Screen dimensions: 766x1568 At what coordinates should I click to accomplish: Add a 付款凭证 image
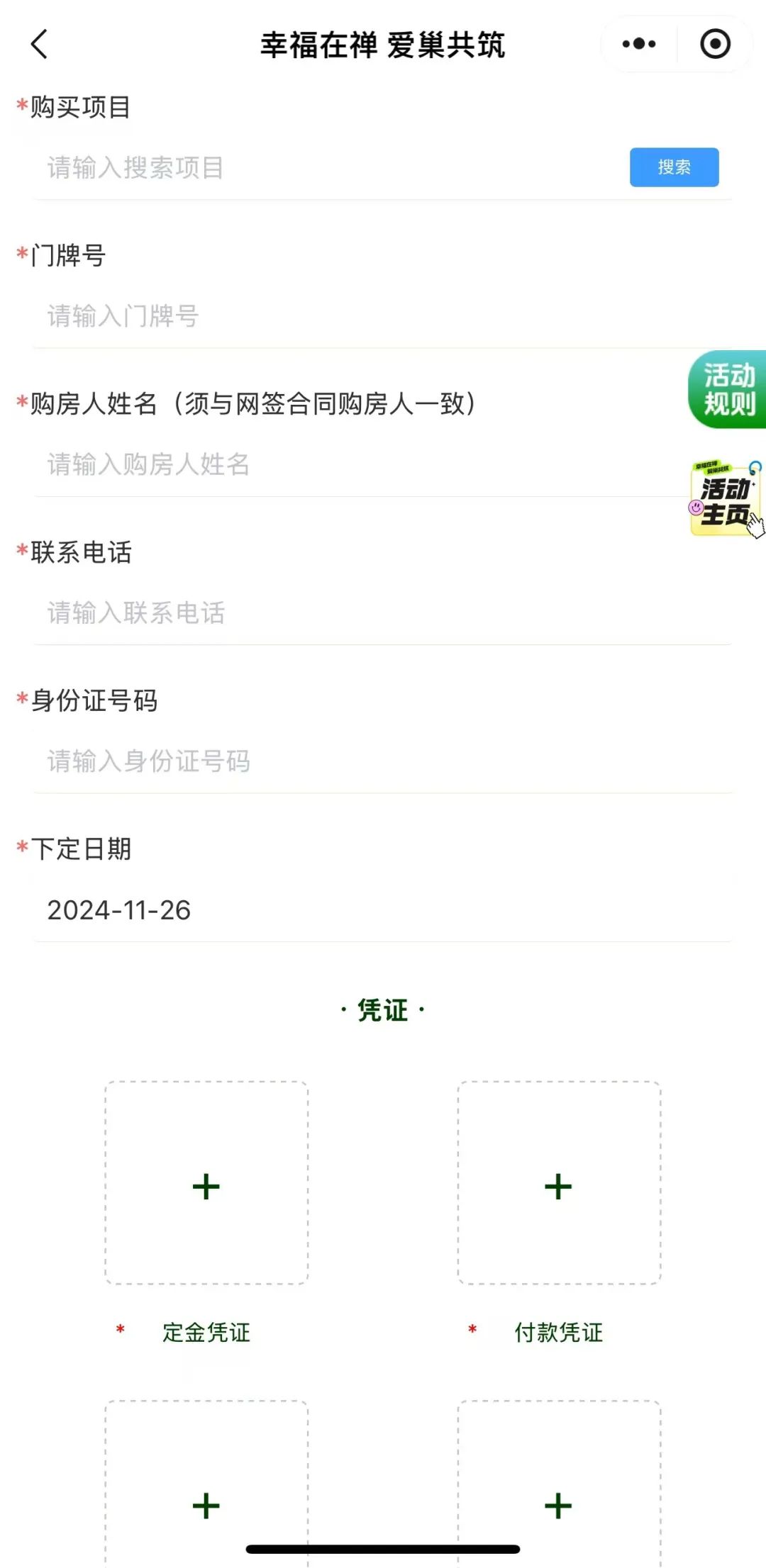(559, 1183)
